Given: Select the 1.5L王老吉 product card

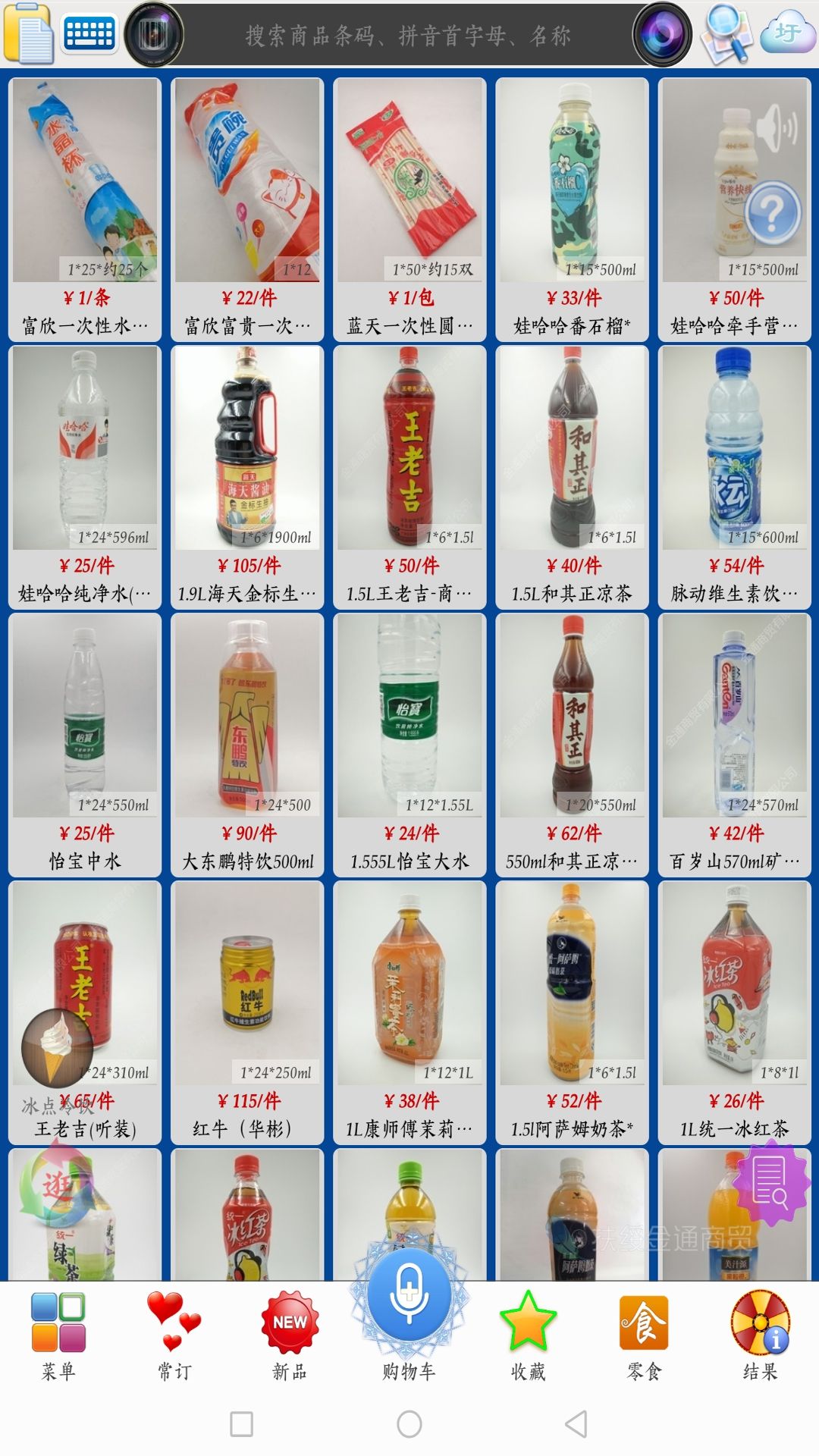Looking at the screenshot, I should [x=409, y=478].
